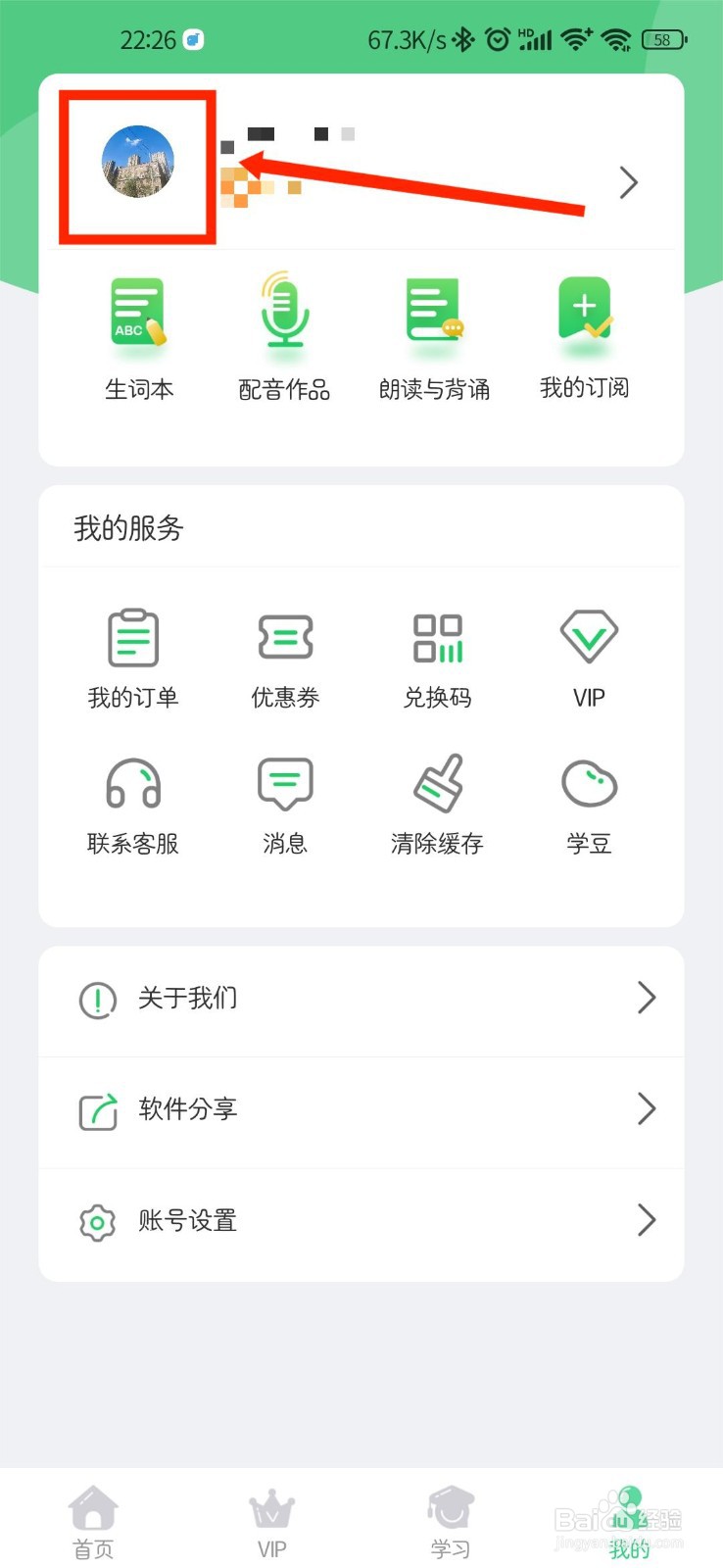Enter a 兑换码 redemption code
This screenshot has height=1568, width=723.
[437, 659]
